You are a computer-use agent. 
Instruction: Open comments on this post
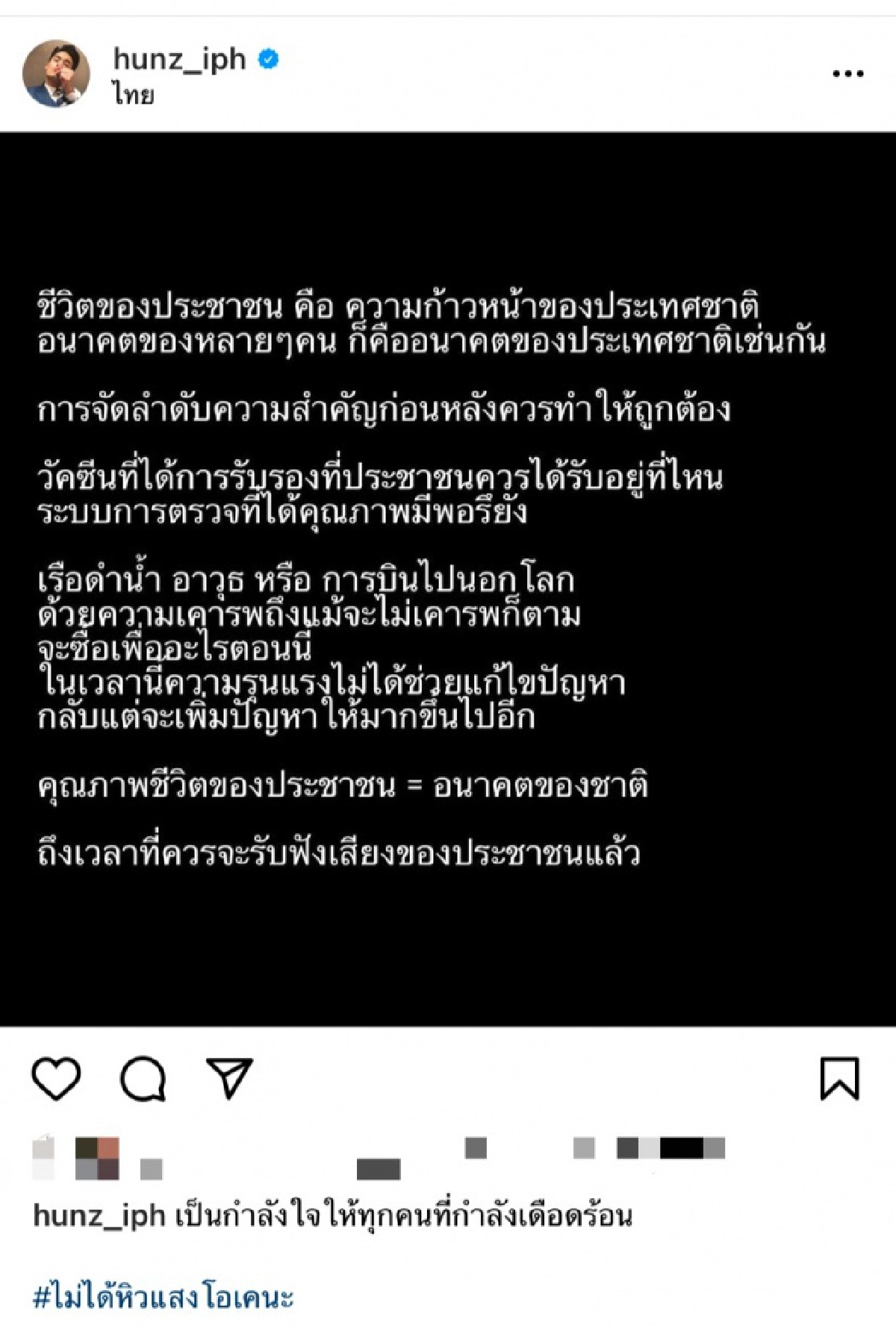click(143, 1079)
